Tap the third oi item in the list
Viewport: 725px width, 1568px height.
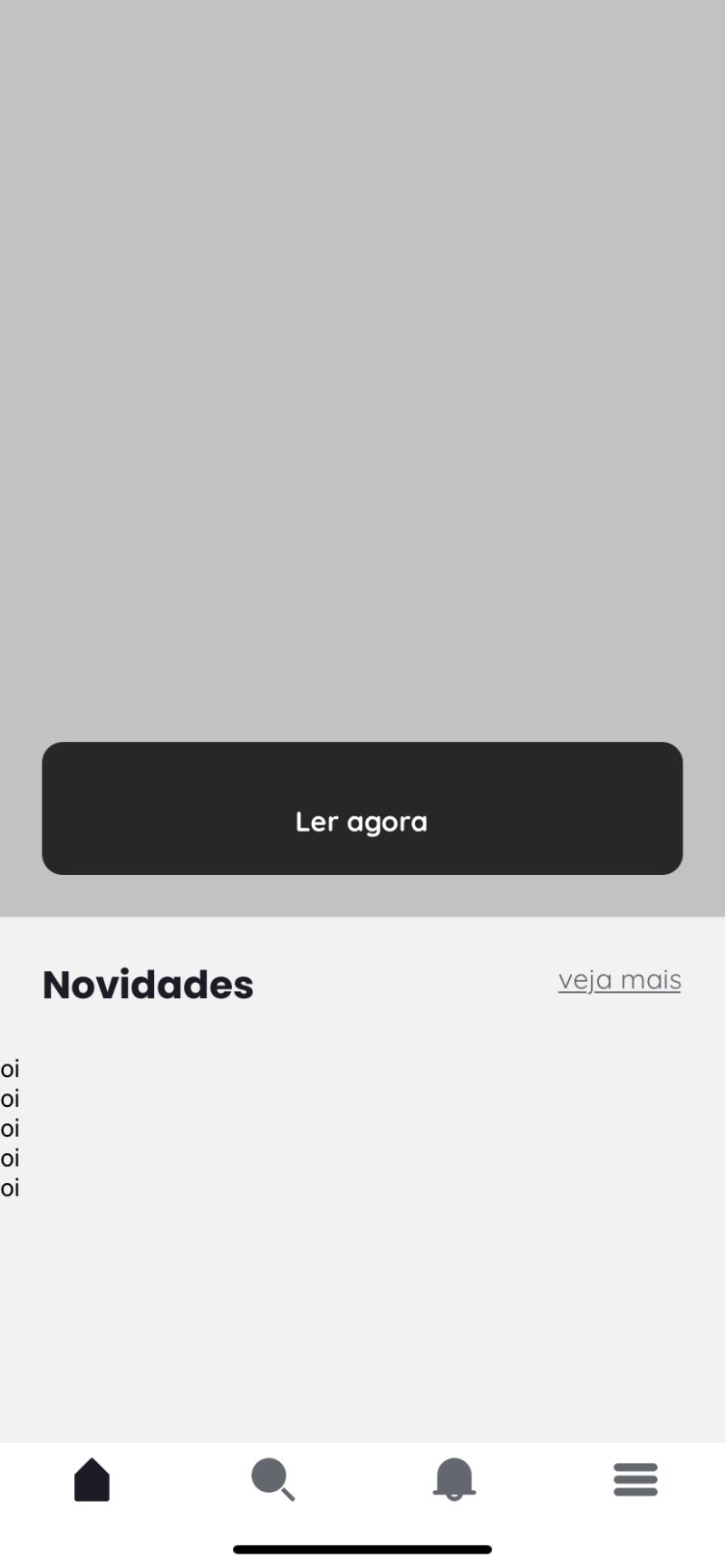[x=9, y=1129]
